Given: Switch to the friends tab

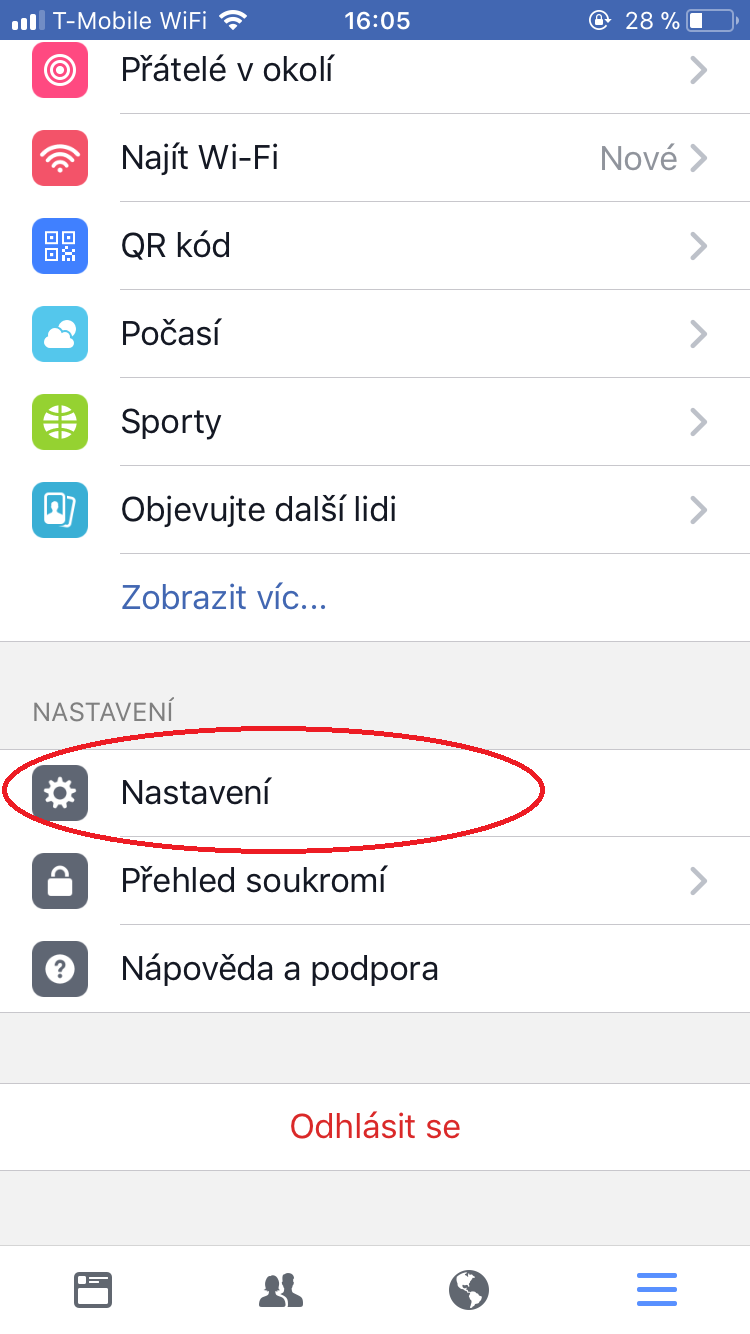Looking at the screenshot, I should tap(281, 1290).
